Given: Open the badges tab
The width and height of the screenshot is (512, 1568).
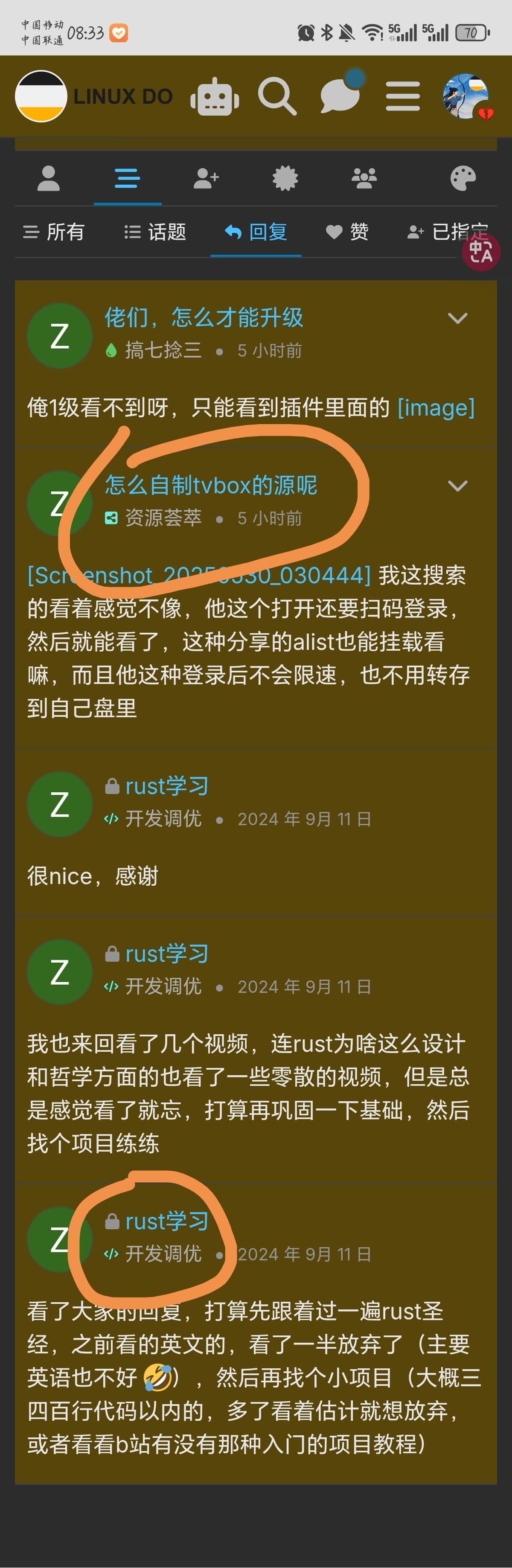Looking at the screenshot, I should click(285, 178).
